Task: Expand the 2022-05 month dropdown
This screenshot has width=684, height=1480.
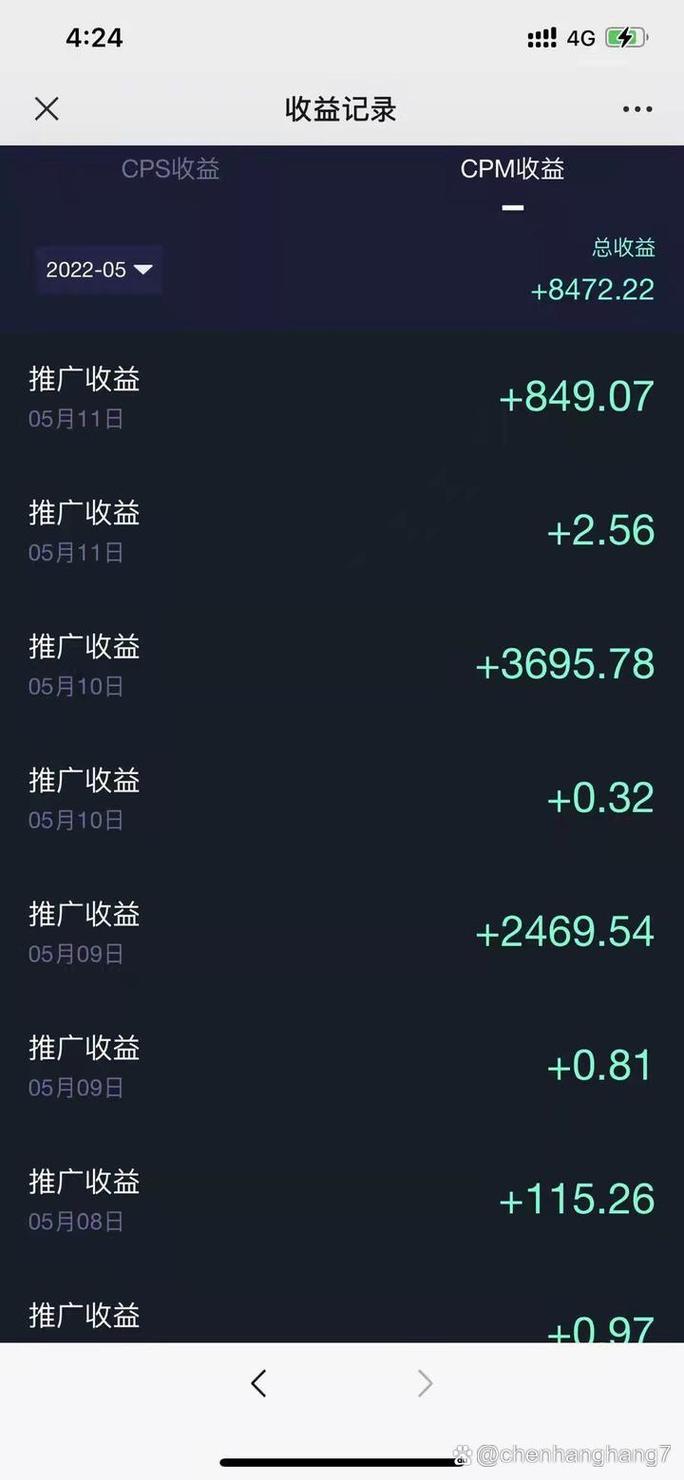Action: tap(99, 270)
